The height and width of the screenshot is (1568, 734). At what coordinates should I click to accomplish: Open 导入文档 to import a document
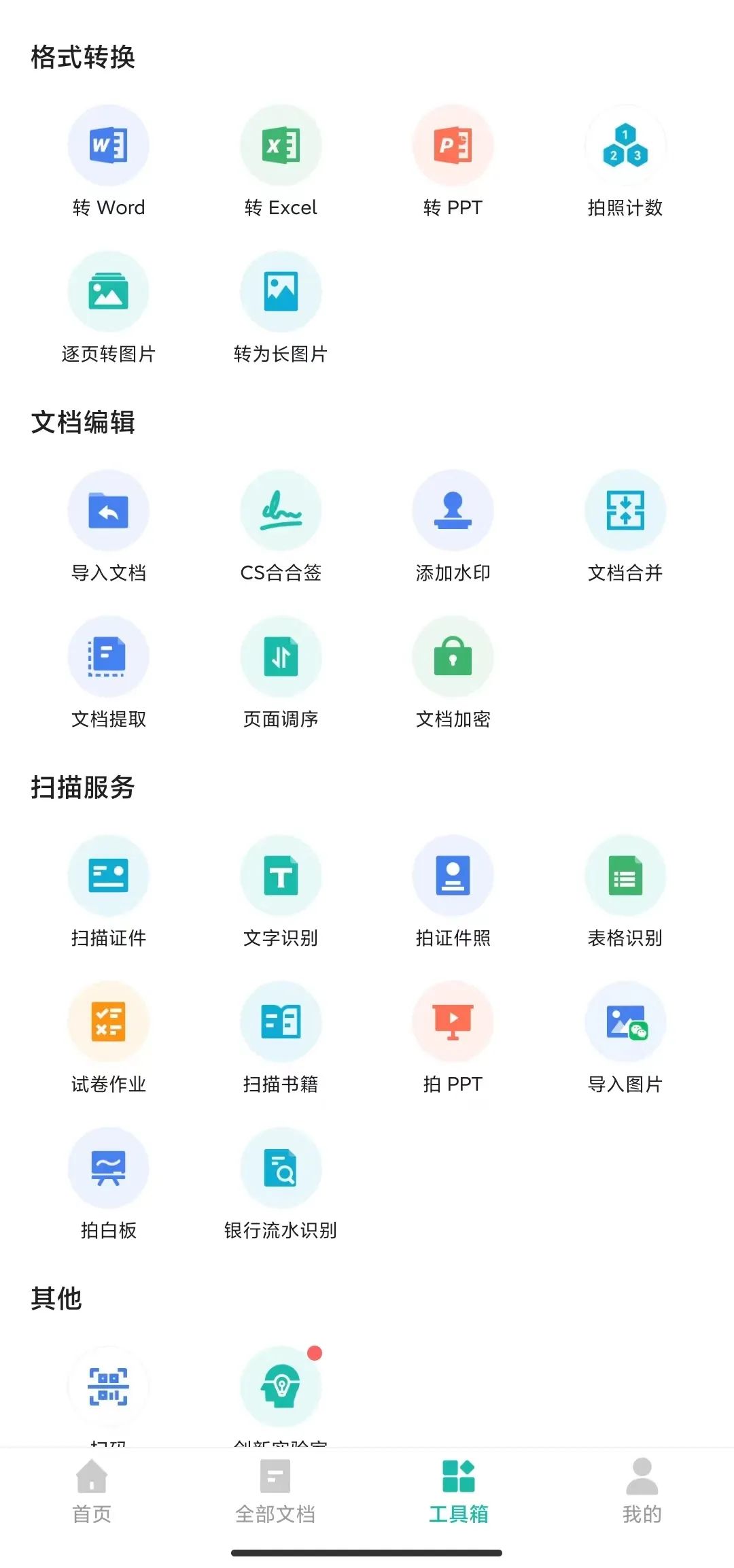click(x=109, y=526)
